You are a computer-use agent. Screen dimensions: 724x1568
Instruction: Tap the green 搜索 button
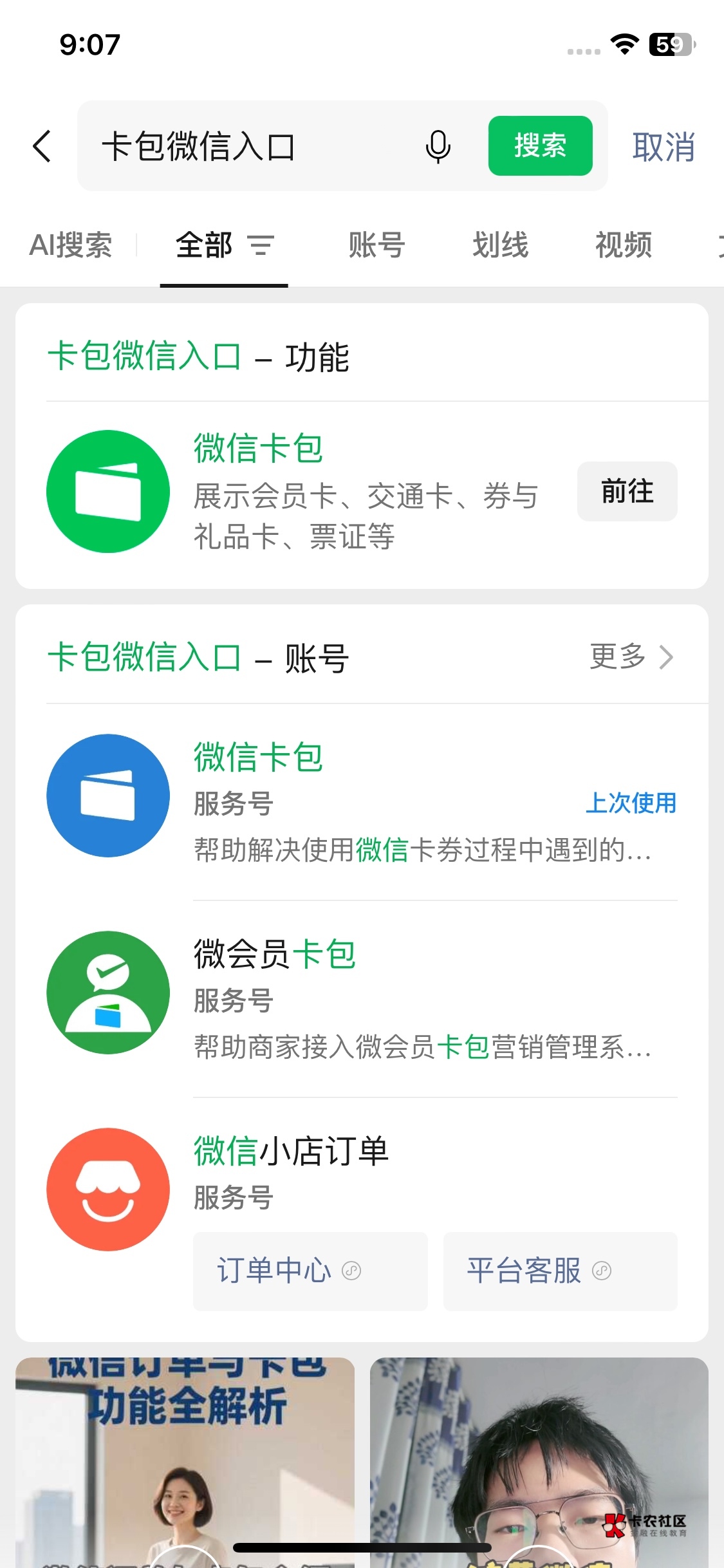tap(540, 146)
